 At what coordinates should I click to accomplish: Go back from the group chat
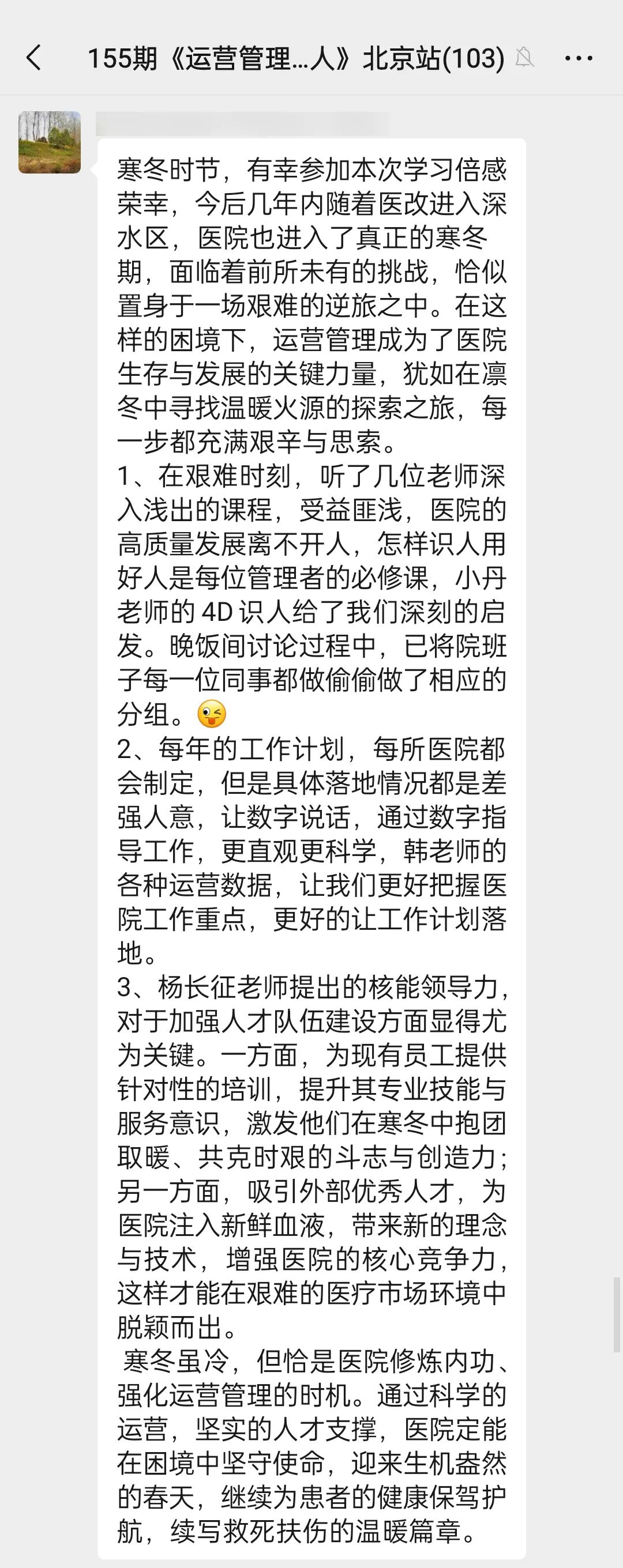(x=35, y=58)
